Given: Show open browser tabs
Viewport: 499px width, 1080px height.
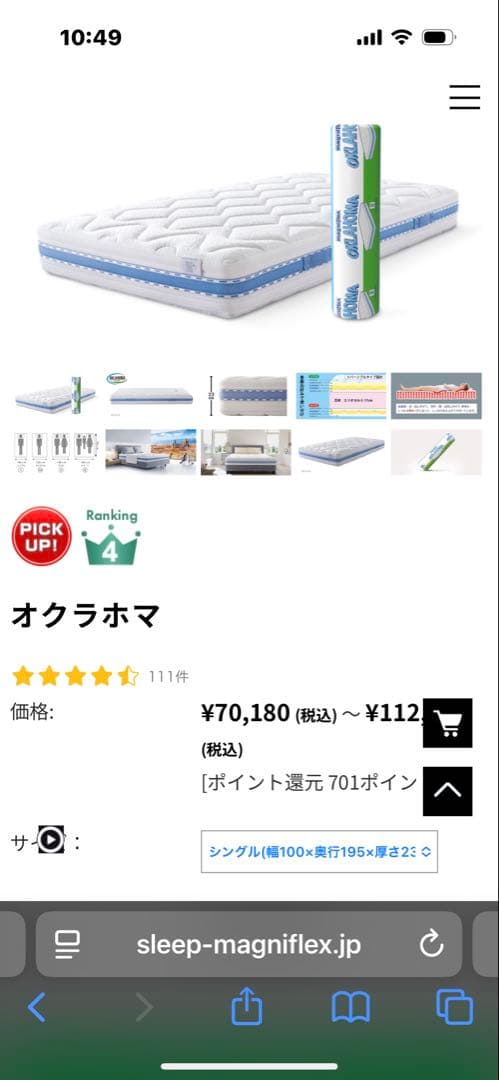Looking at the screenshot, I should (455, 1008).
